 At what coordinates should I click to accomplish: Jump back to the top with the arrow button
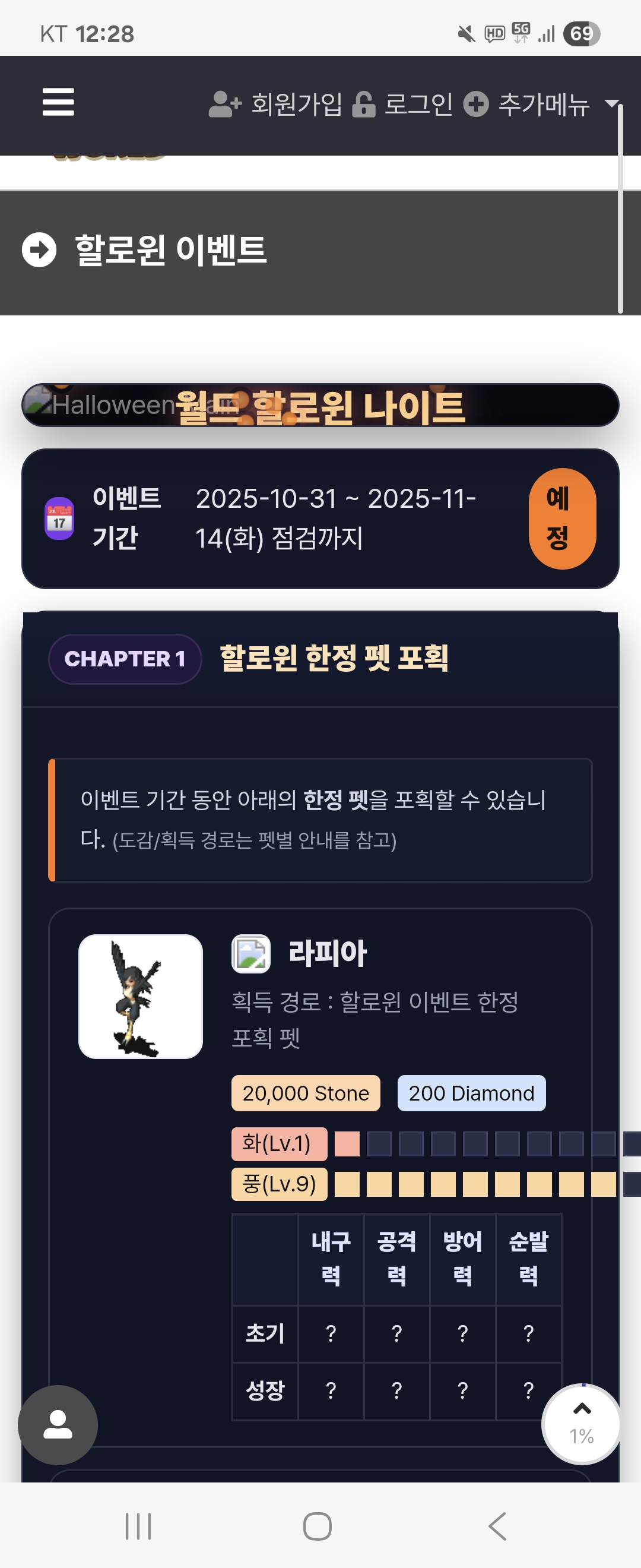(582, 1423)
